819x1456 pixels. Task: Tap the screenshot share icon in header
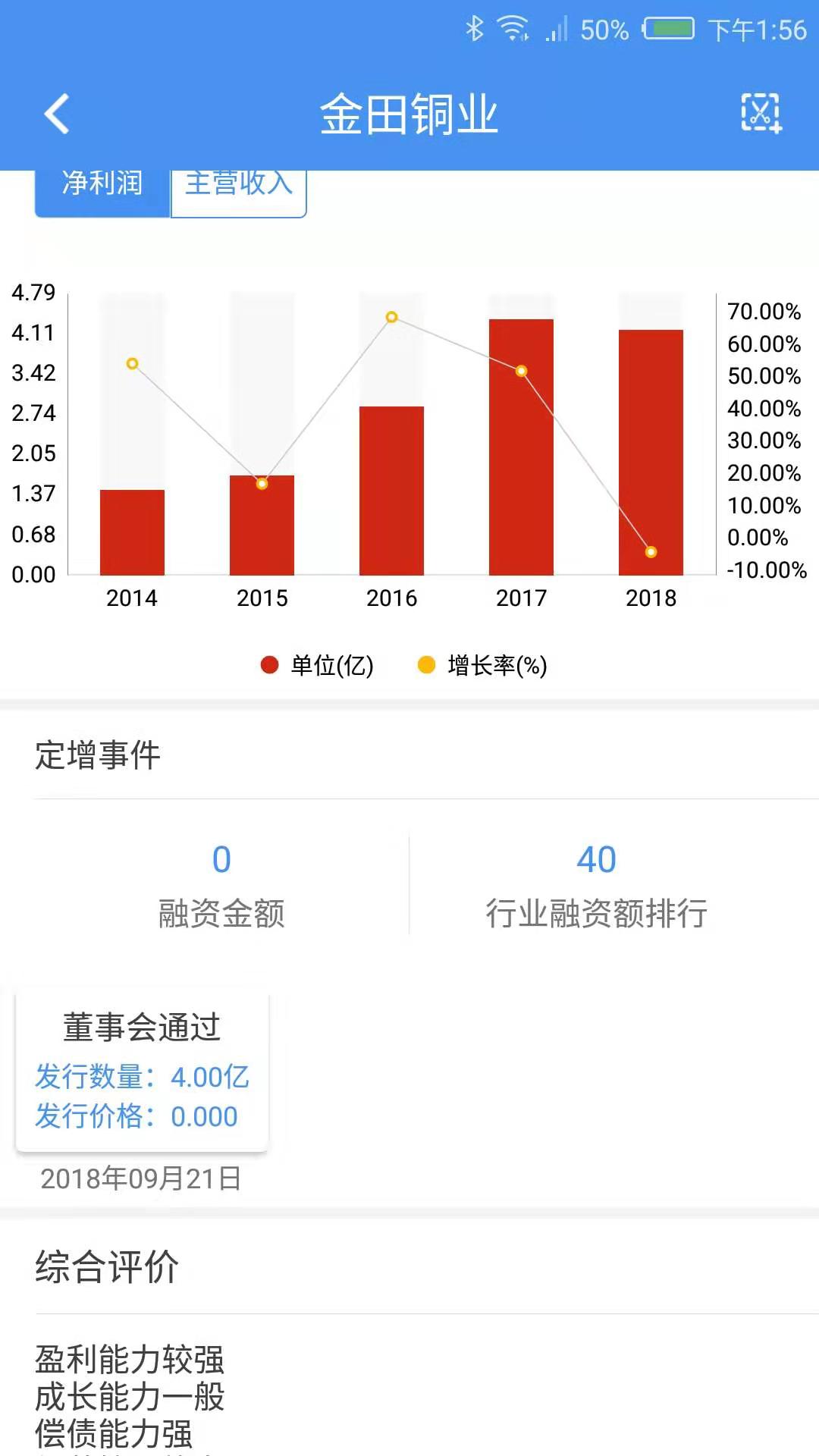coord(761,114)
